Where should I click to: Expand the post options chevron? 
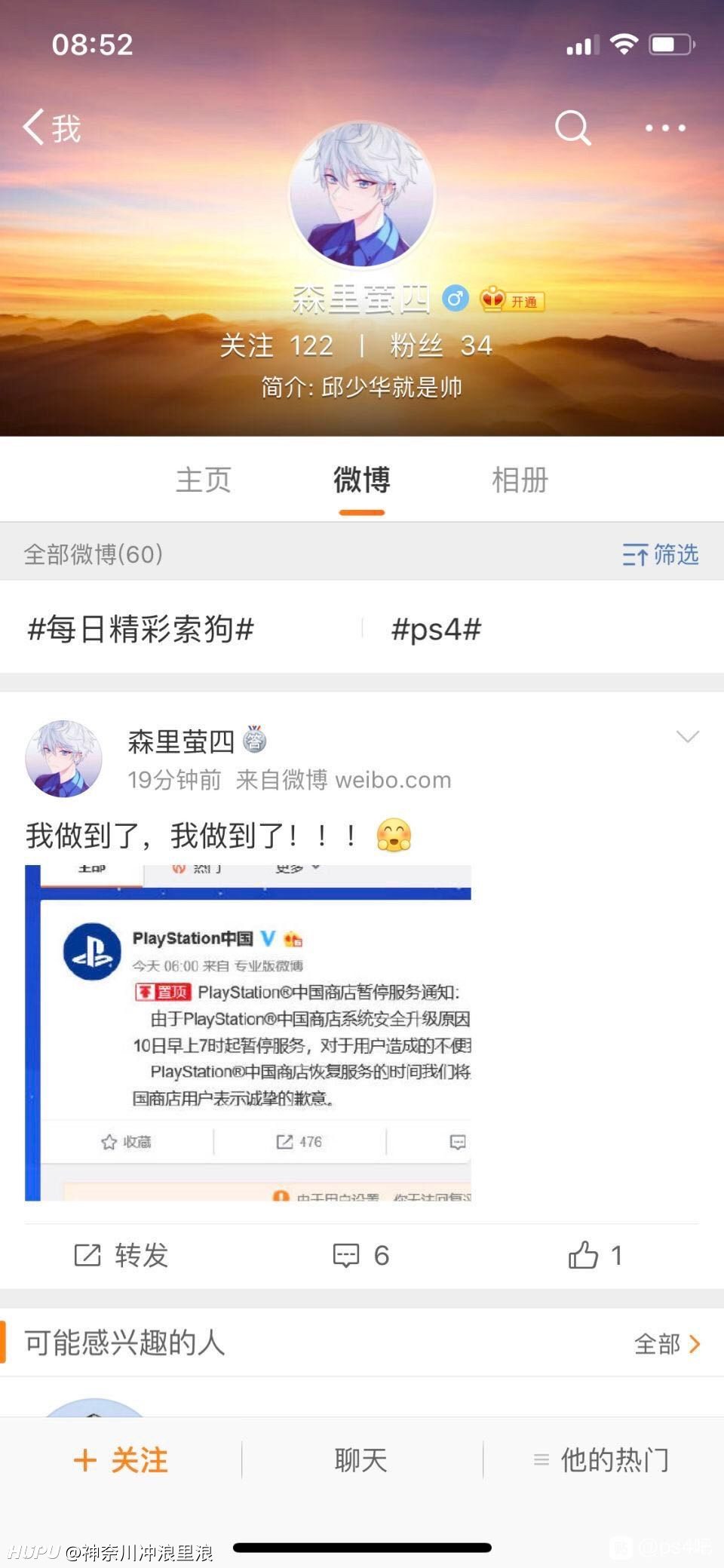click(687, 736)
